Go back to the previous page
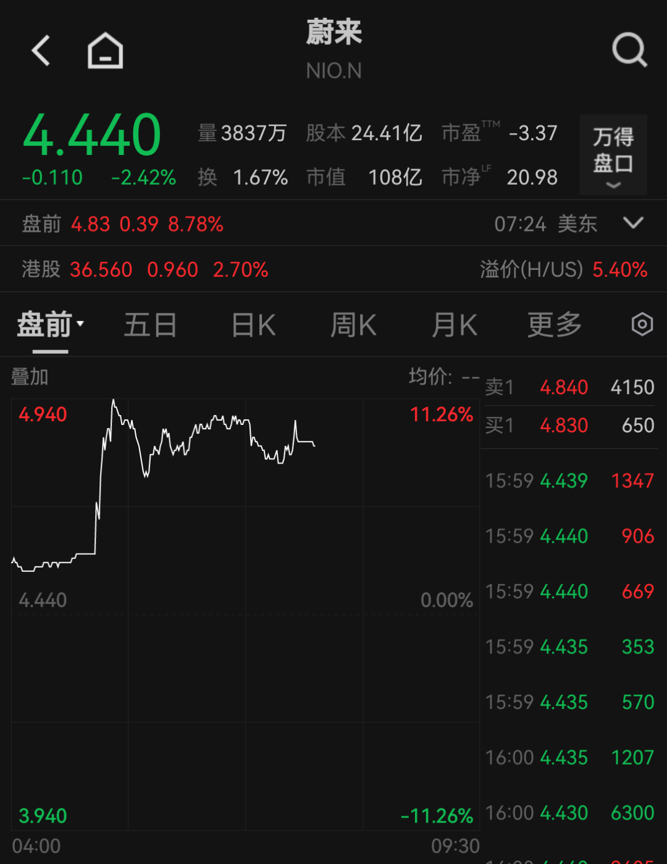This screenshot has width=667, height=864. [41, 50]
